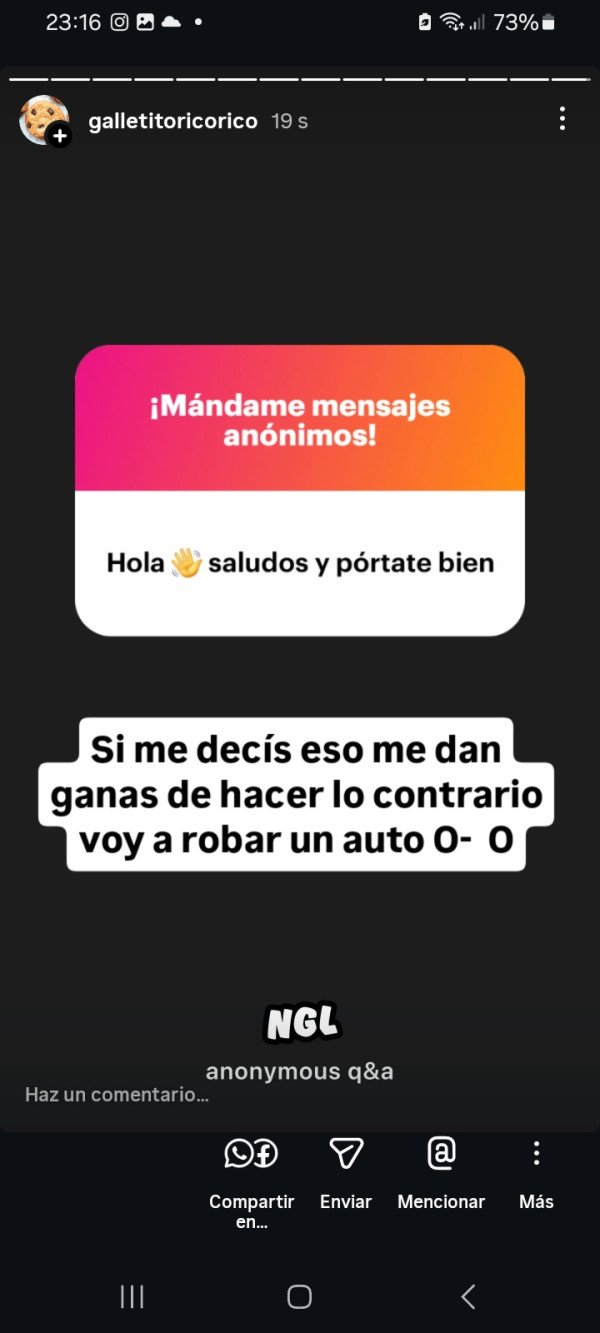Tap Enviar to send the story

[x=346, y=1155]
